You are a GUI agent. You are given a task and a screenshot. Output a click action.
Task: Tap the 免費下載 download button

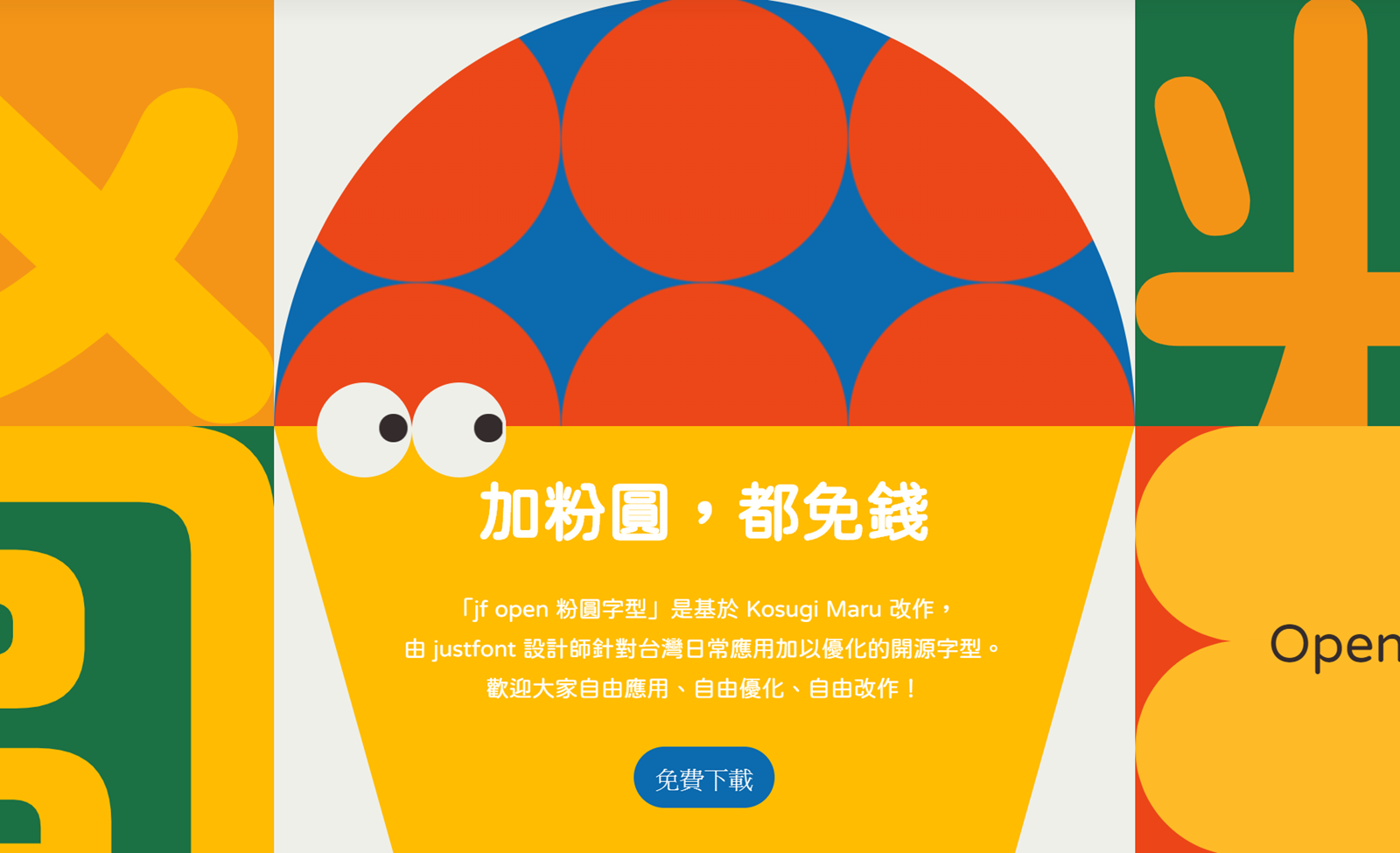703,778
